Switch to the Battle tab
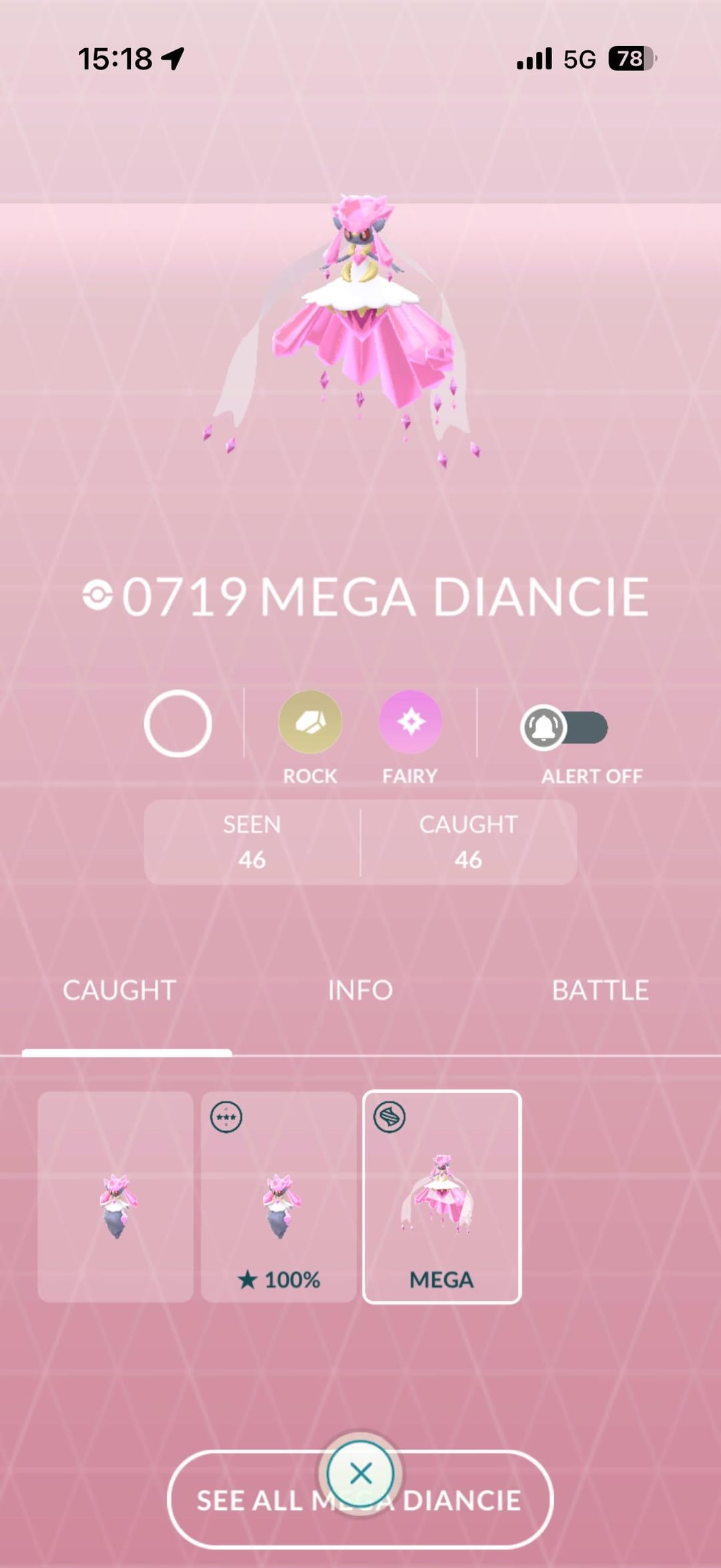This screenshot has width=721, height=1568. pos(599,990)
